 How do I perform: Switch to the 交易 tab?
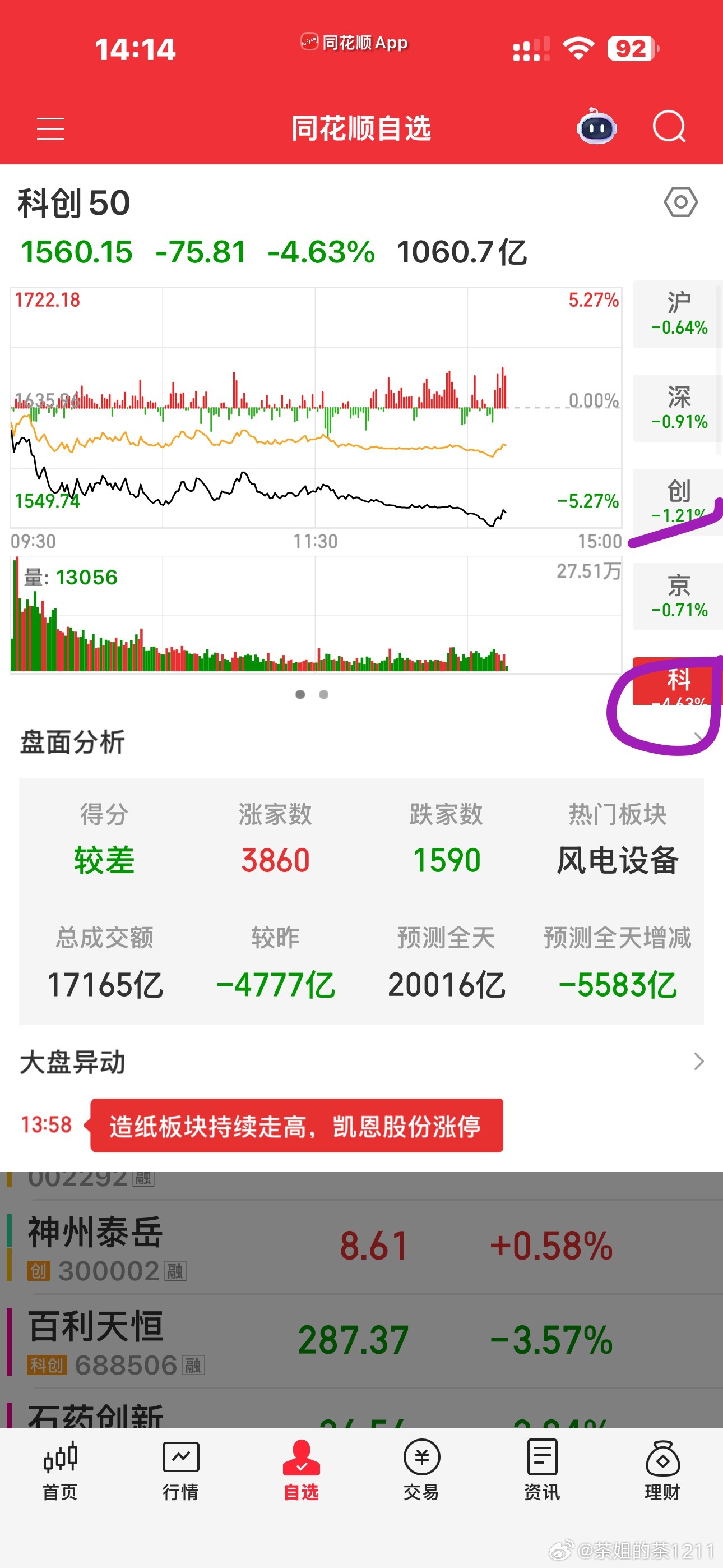[x=421, y=1470]
